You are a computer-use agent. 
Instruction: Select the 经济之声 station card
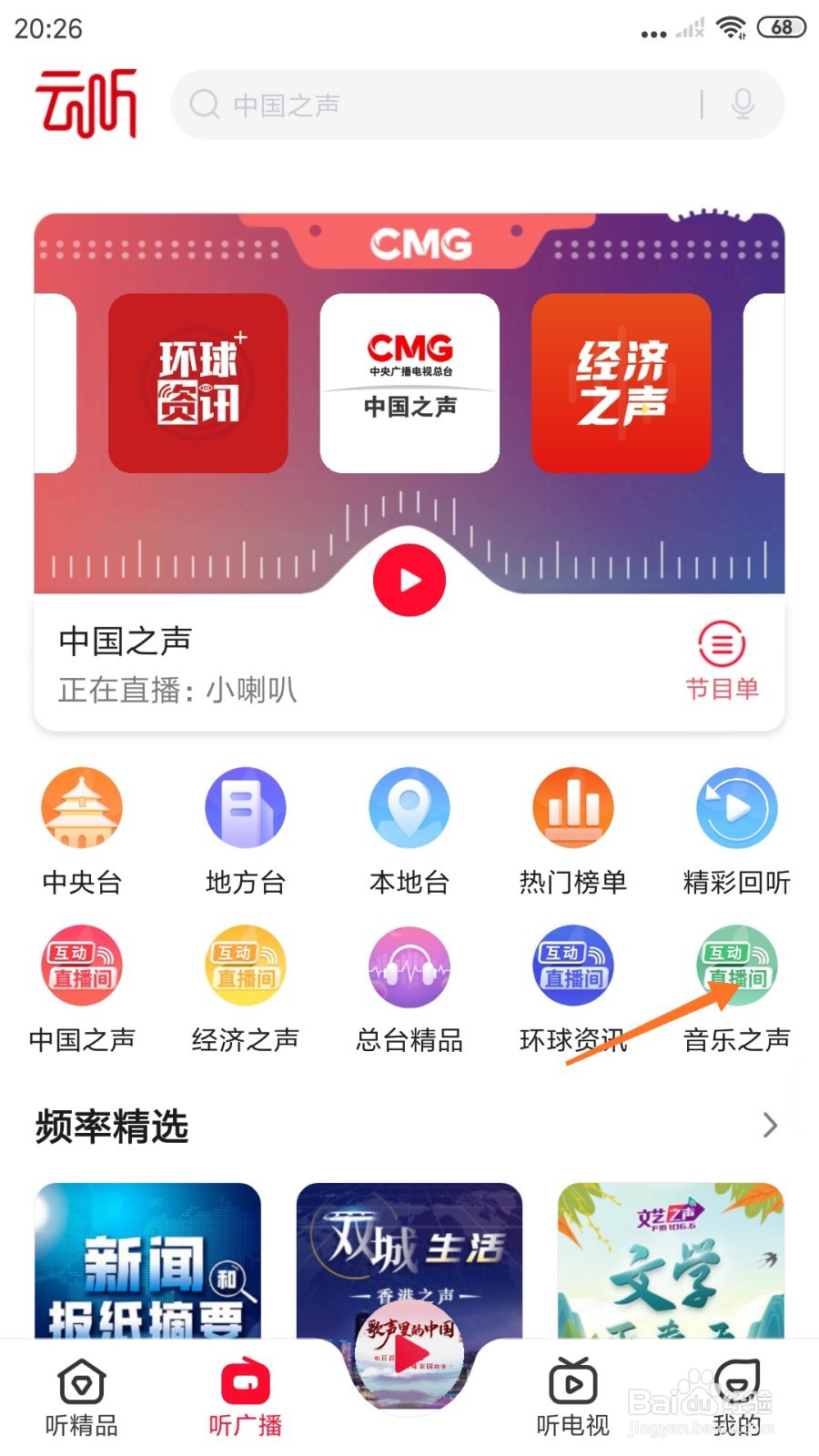click(621, 383)
